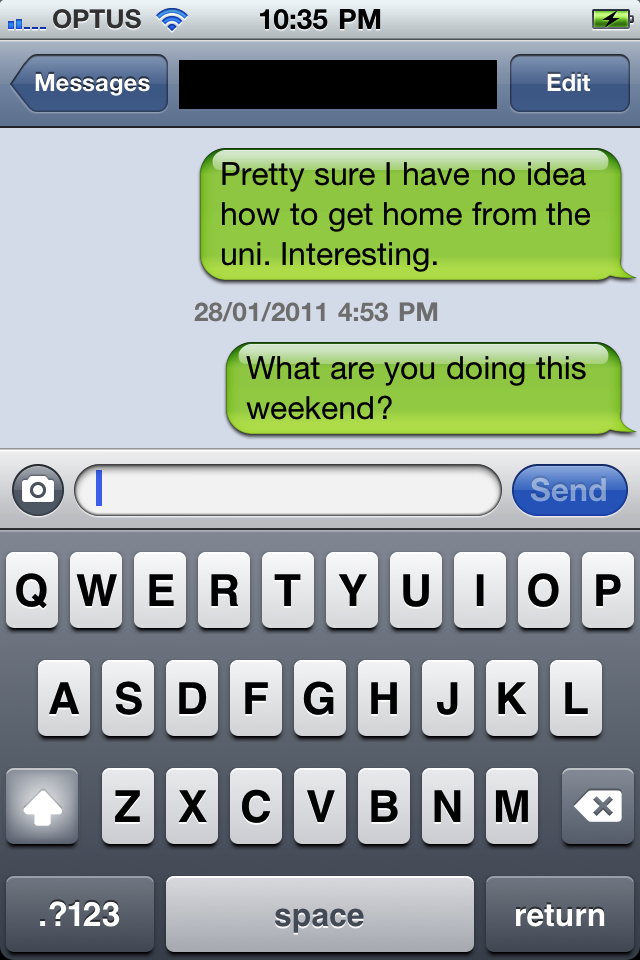This screenshot has height=960, width=640.
Task: Go back to the Messages list
Action: 90,83
